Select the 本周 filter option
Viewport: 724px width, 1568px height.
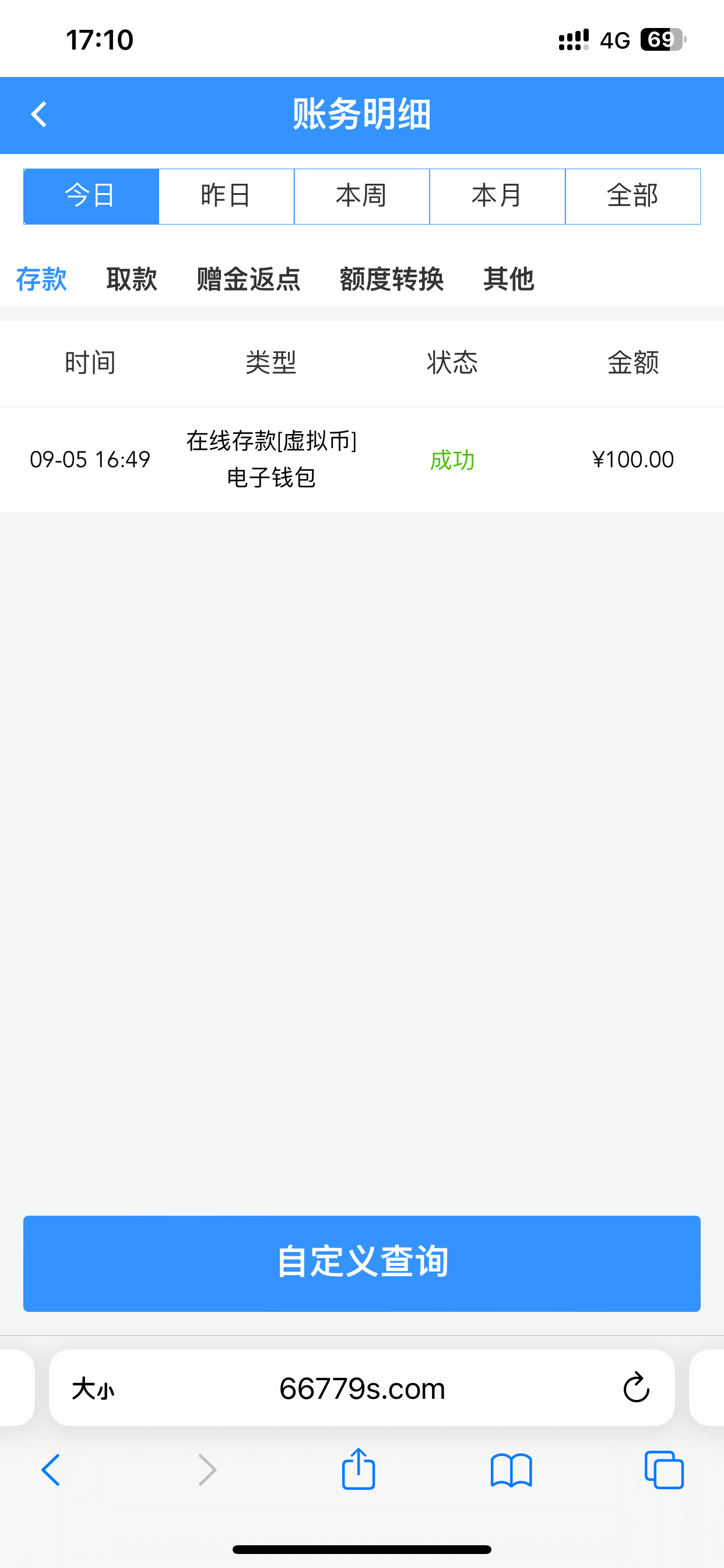tap(361, 195)
